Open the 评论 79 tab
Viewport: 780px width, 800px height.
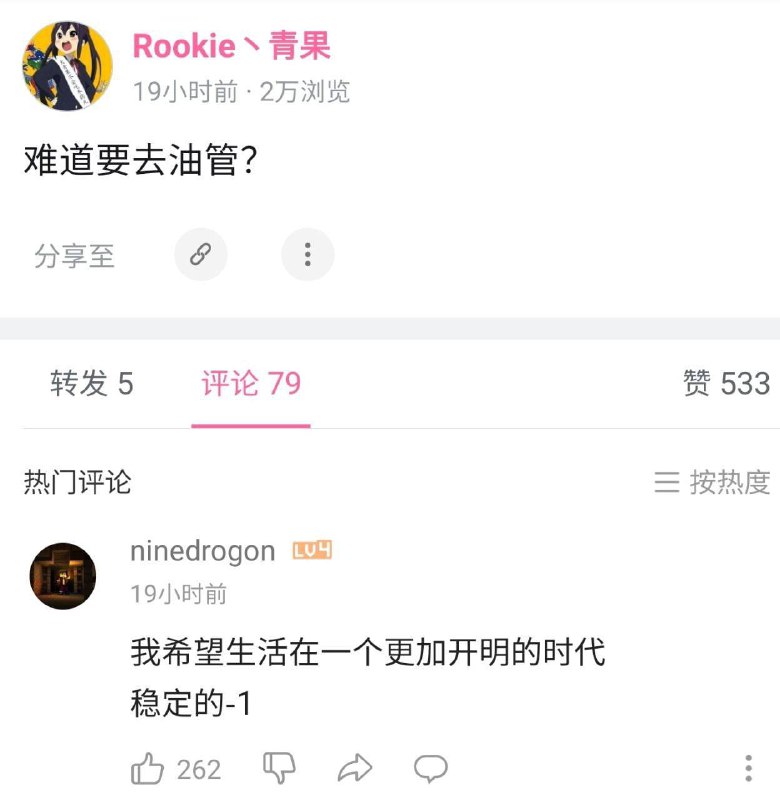[253, 383]
